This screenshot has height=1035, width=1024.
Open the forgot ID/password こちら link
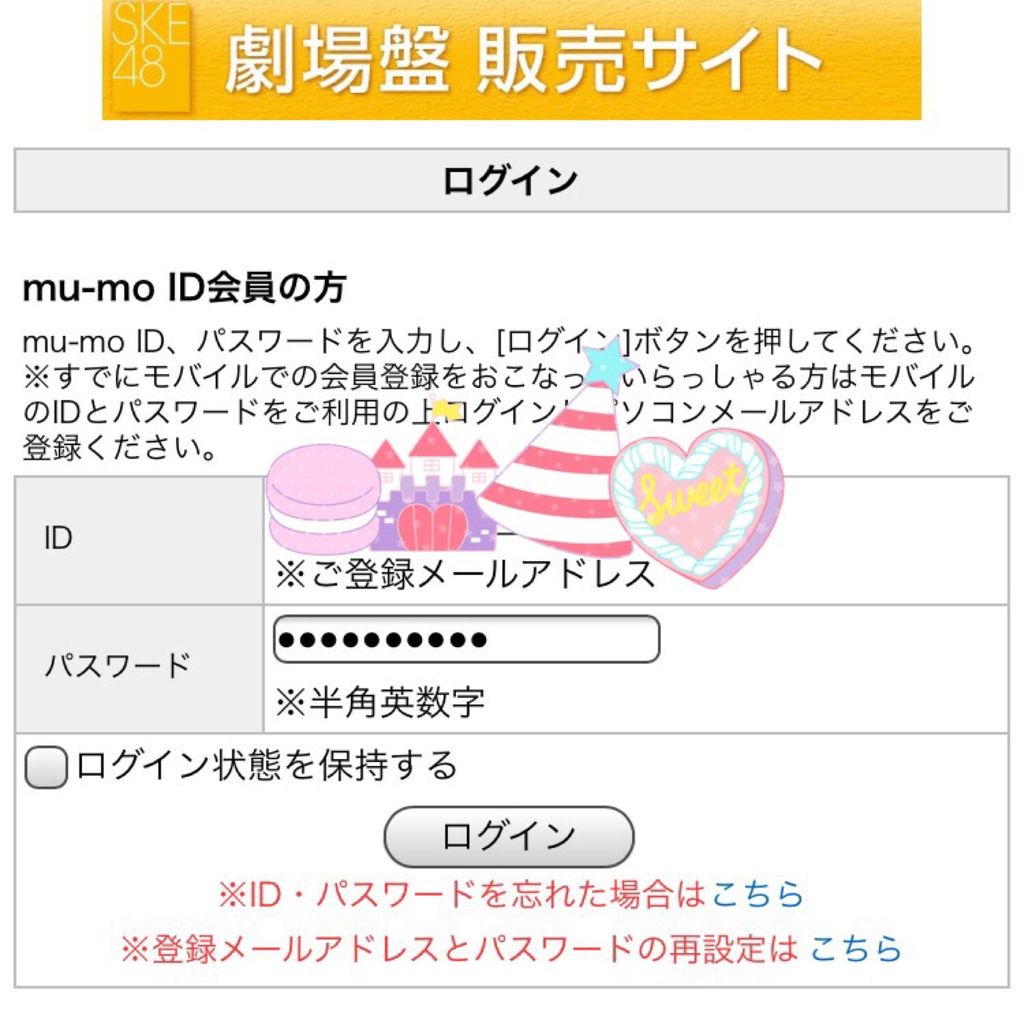click(x=757, y=894)
